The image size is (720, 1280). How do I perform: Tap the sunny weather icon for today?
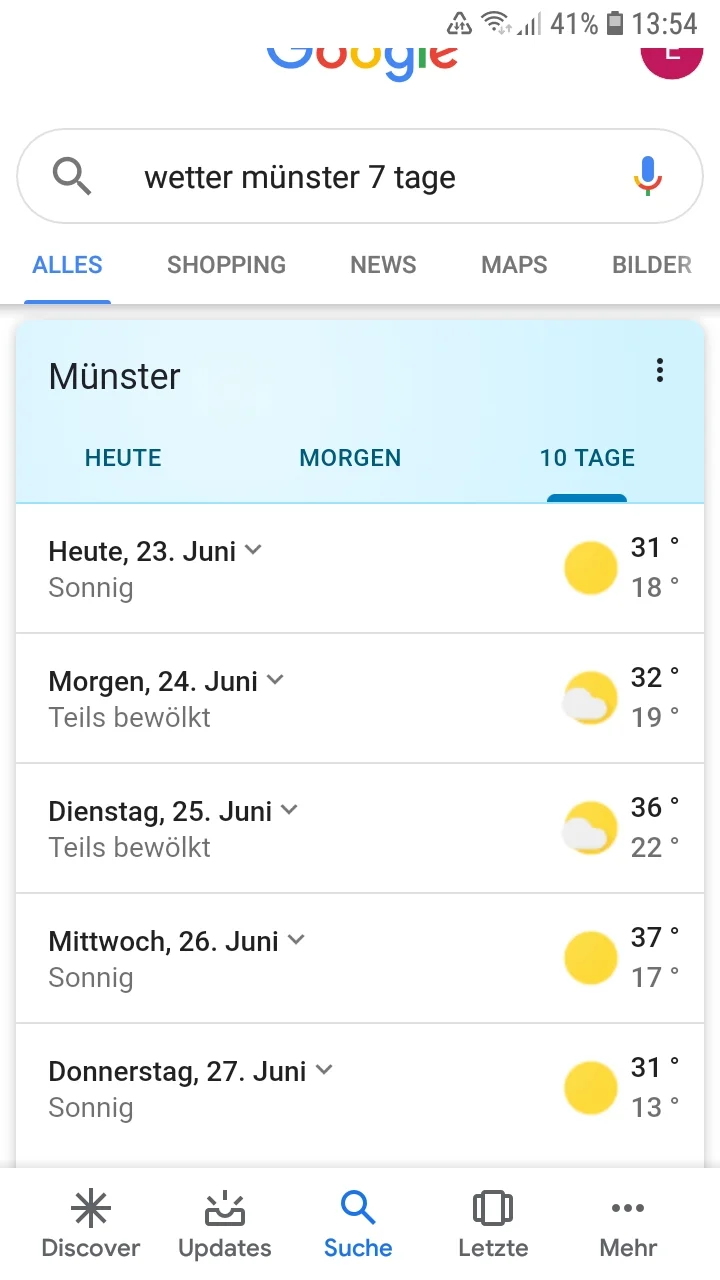[x=590, y=567]
